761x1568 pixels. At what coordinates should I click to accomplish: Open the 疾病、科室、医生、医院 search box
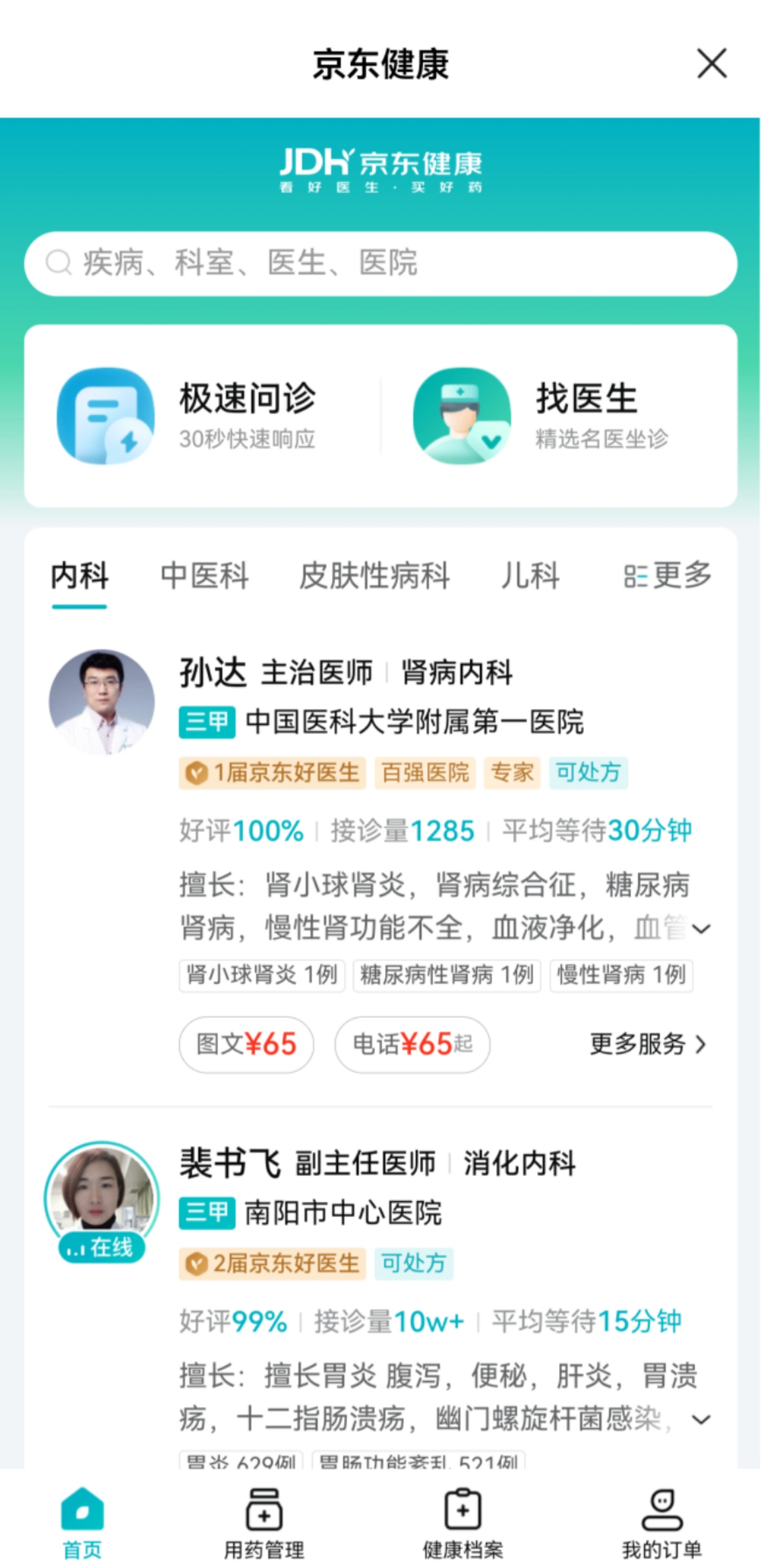(380, 264)
